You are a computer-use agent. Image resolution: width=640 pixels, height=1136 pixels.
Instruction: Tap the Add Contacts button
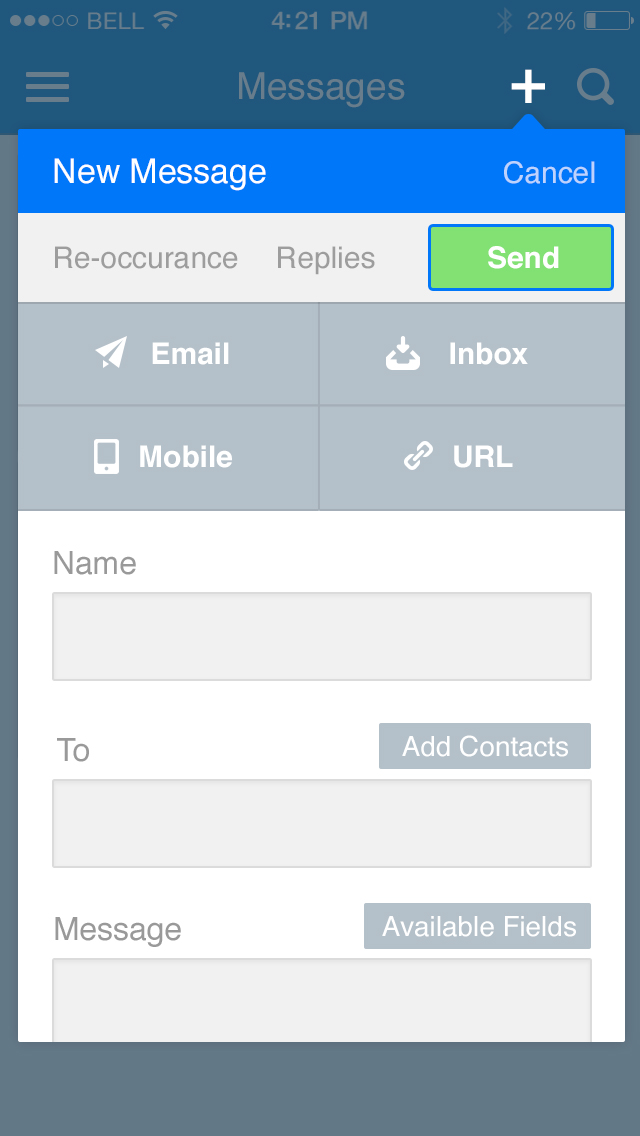click(x=485, y=746)
